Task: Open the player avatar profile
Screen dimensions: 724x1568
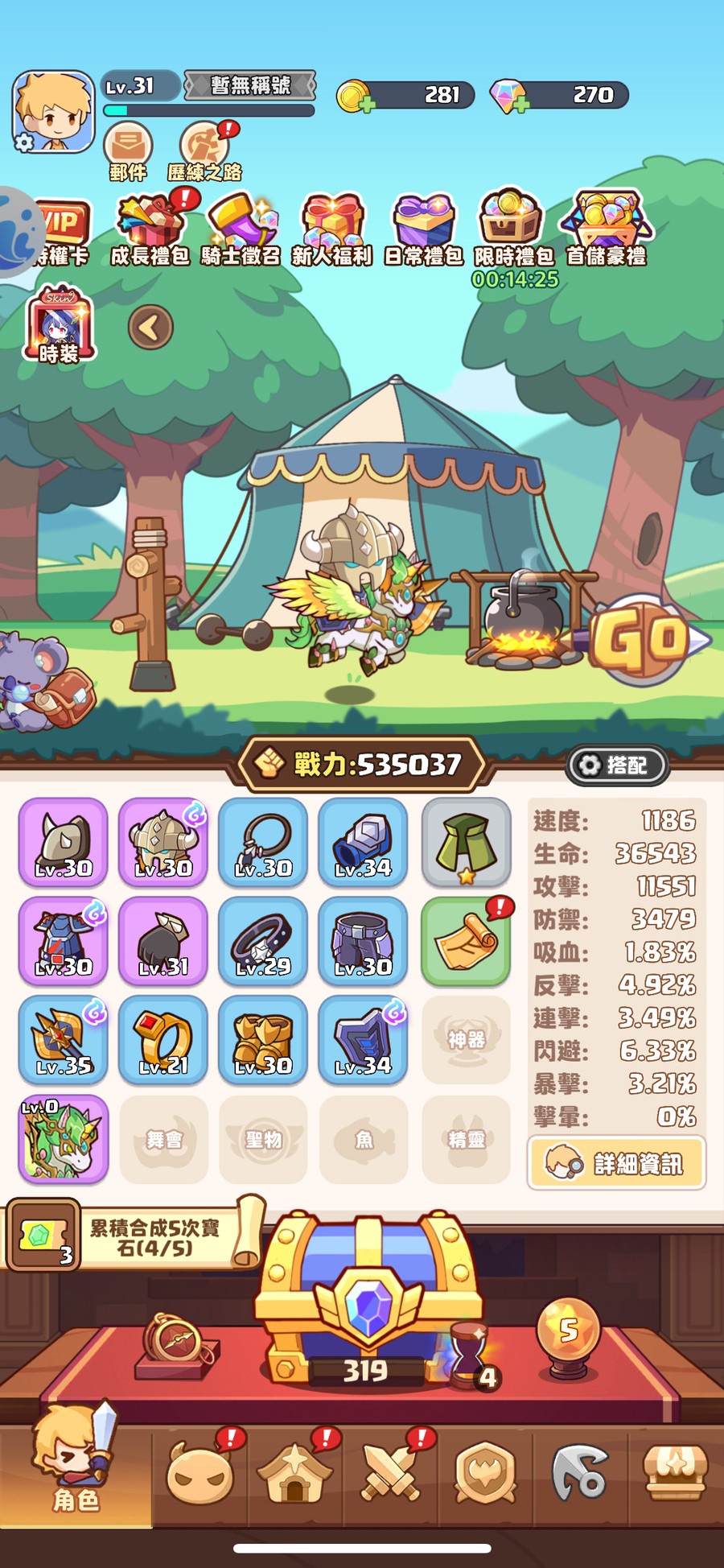Action: click(x=53, y=112)
